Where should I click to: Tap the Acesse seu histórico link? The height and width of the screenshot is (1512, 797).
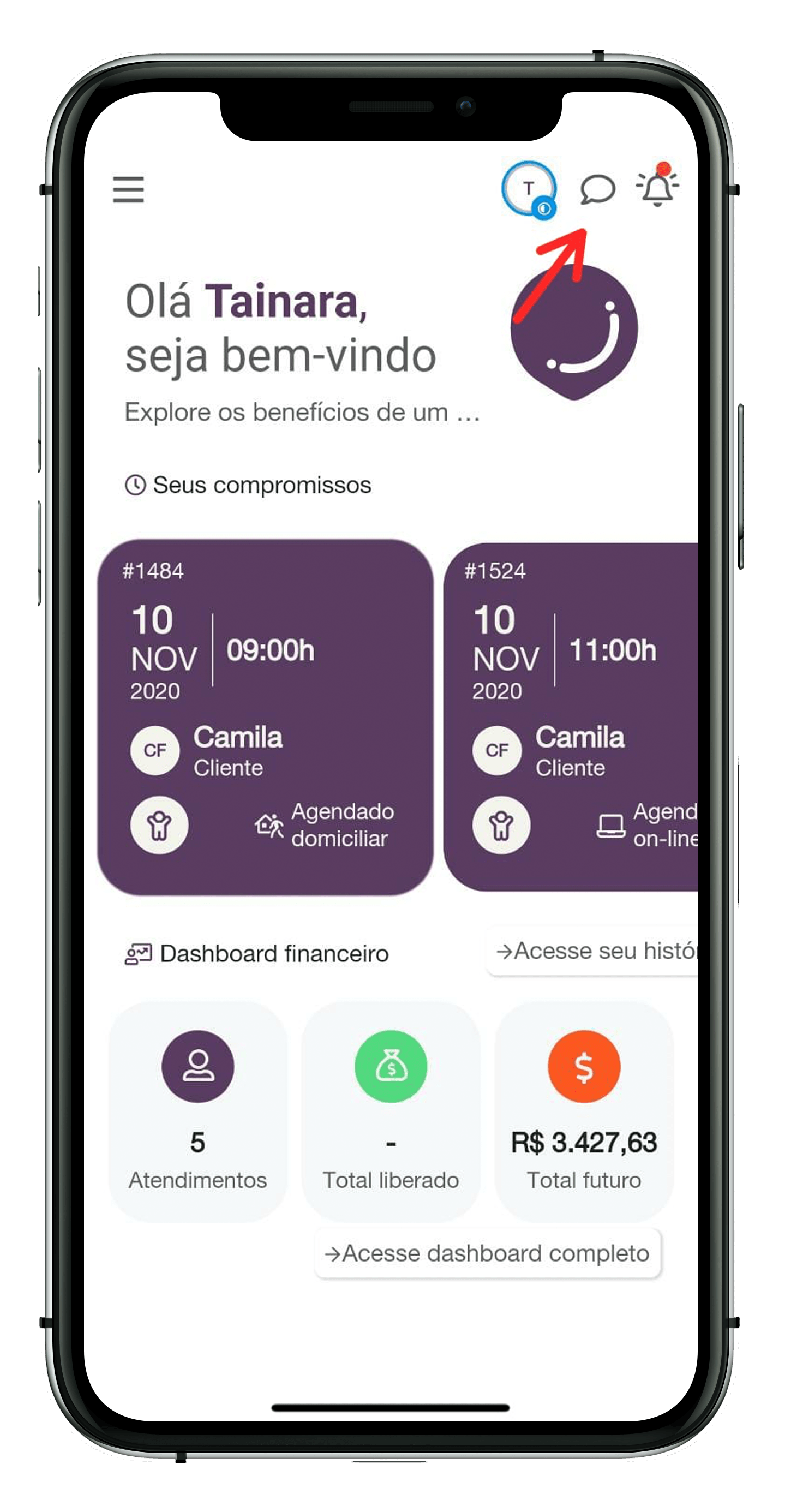coord(594,951)
